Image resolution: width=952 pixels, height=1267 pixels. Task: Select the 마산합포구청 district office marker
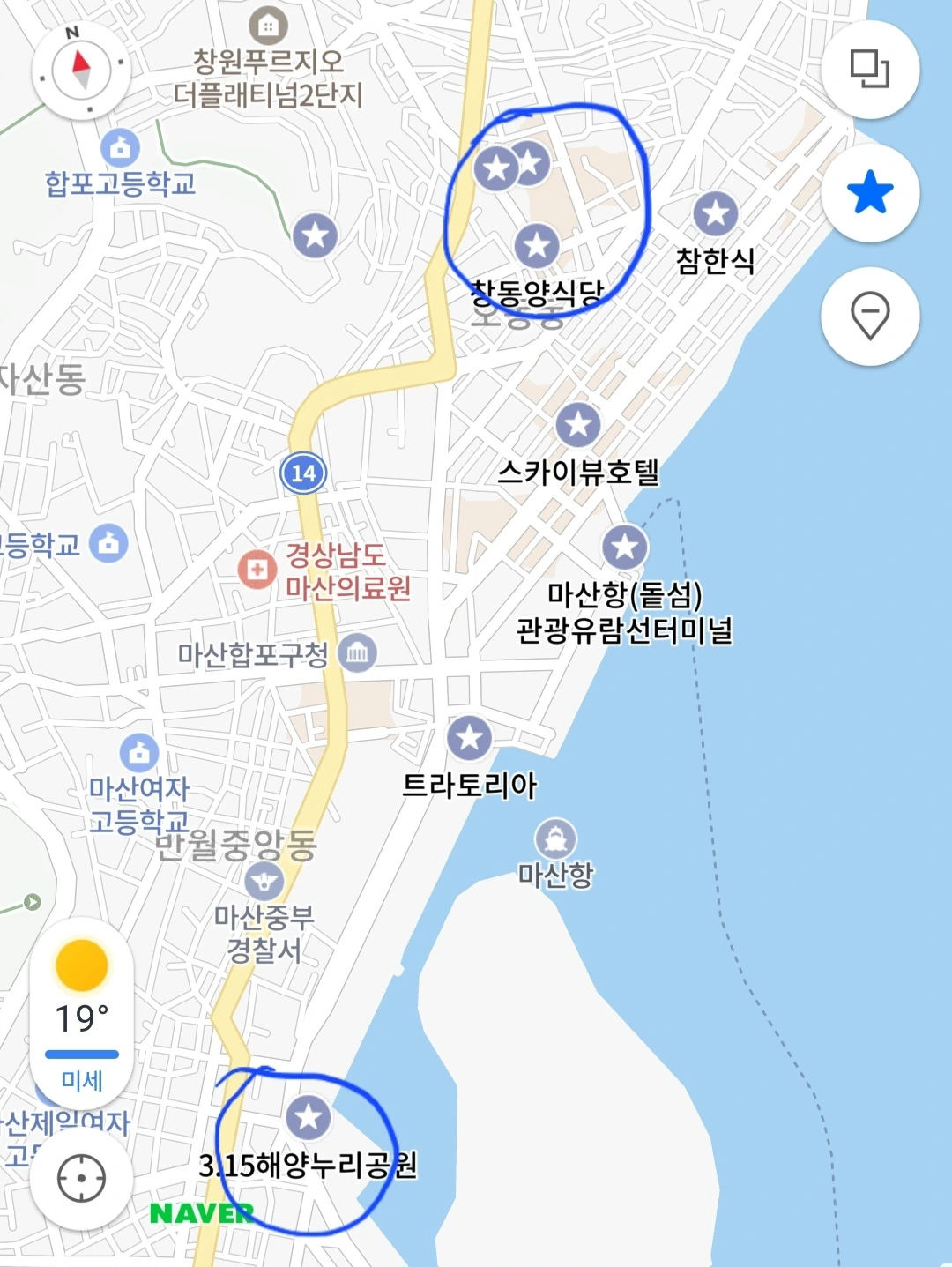click(357, 653)
